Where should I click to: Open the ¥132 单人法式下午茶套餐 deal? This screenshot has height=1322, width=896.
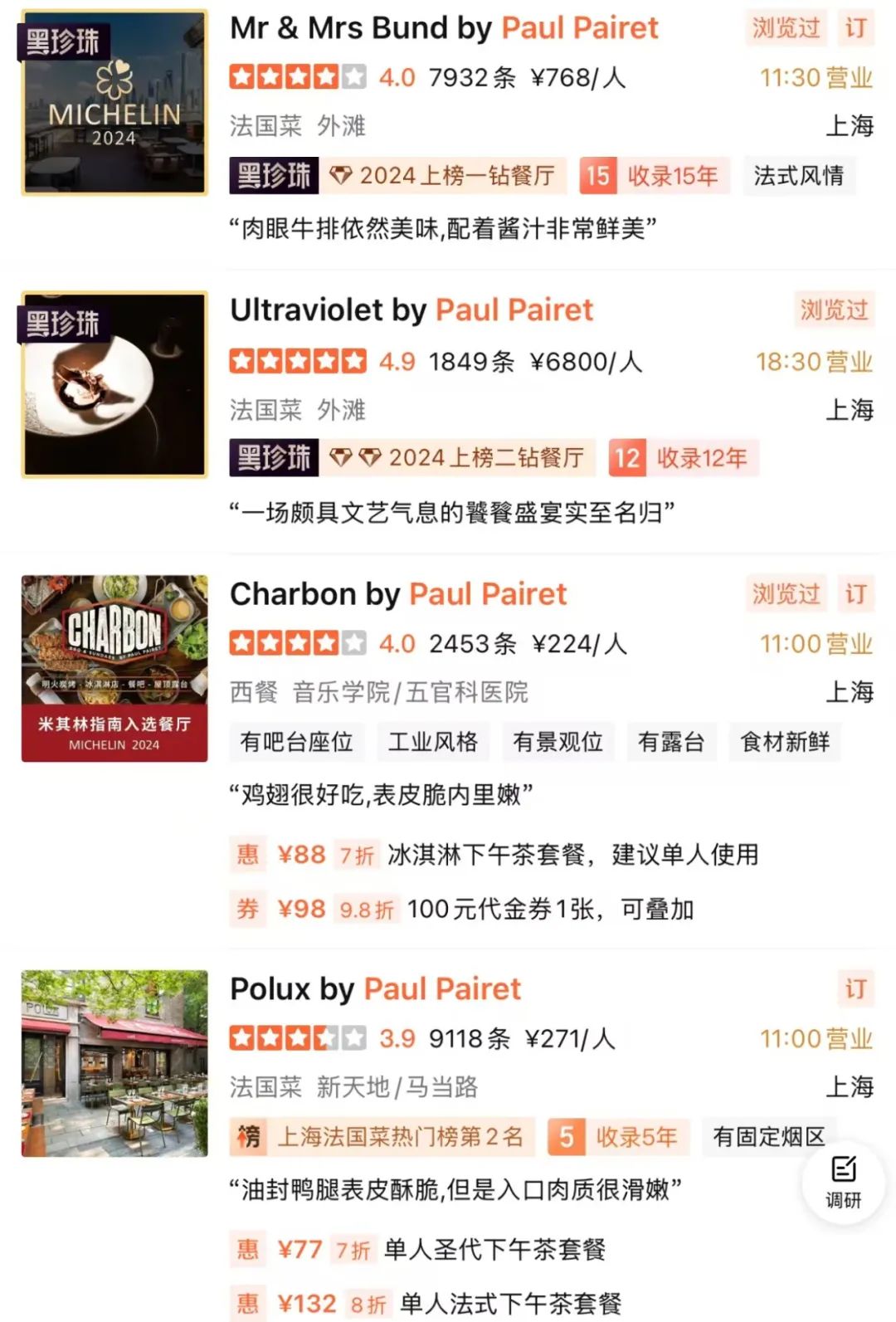426,1304
